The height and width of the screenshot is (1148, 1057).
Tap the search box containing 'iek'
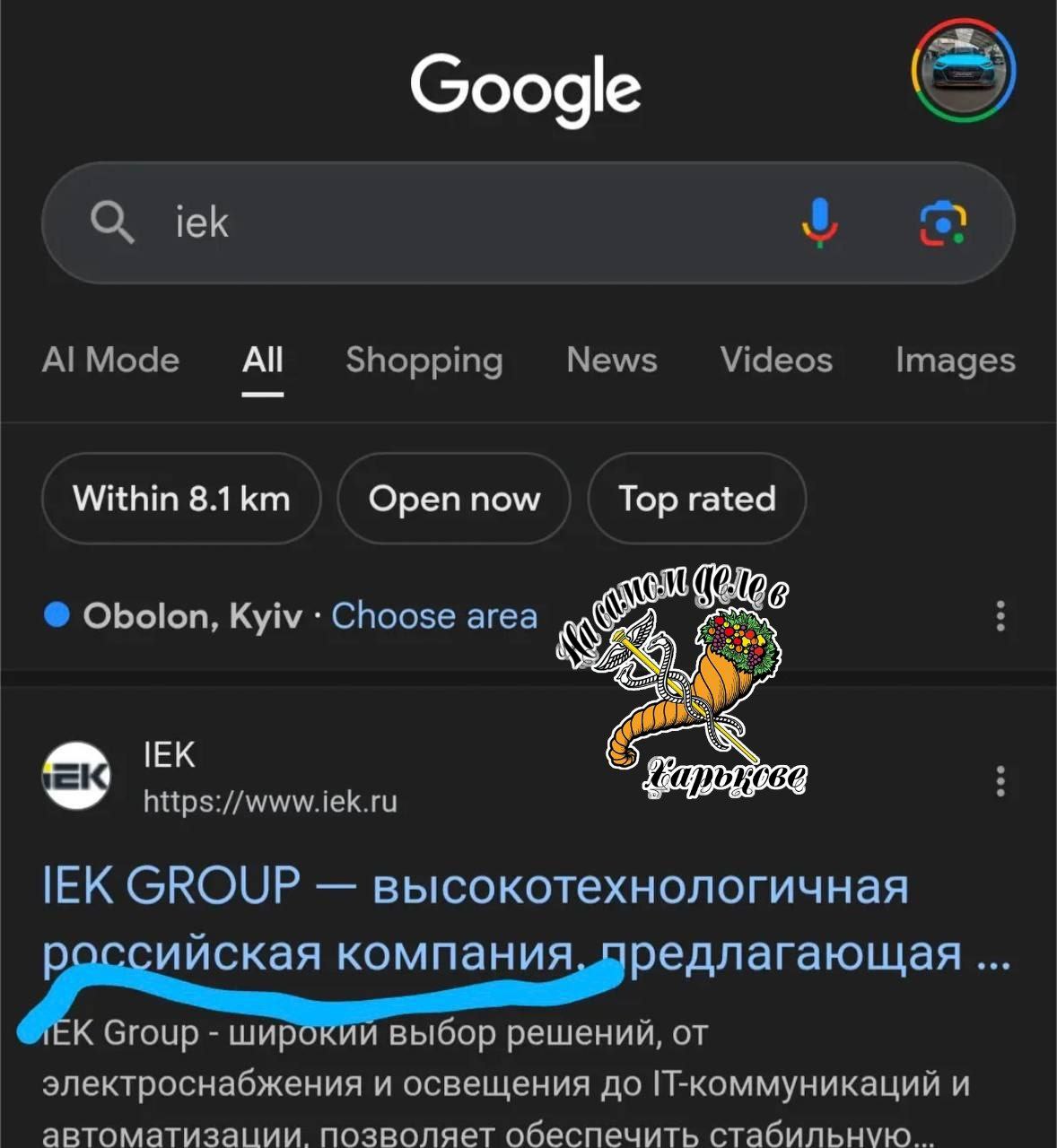click(449, 222)
